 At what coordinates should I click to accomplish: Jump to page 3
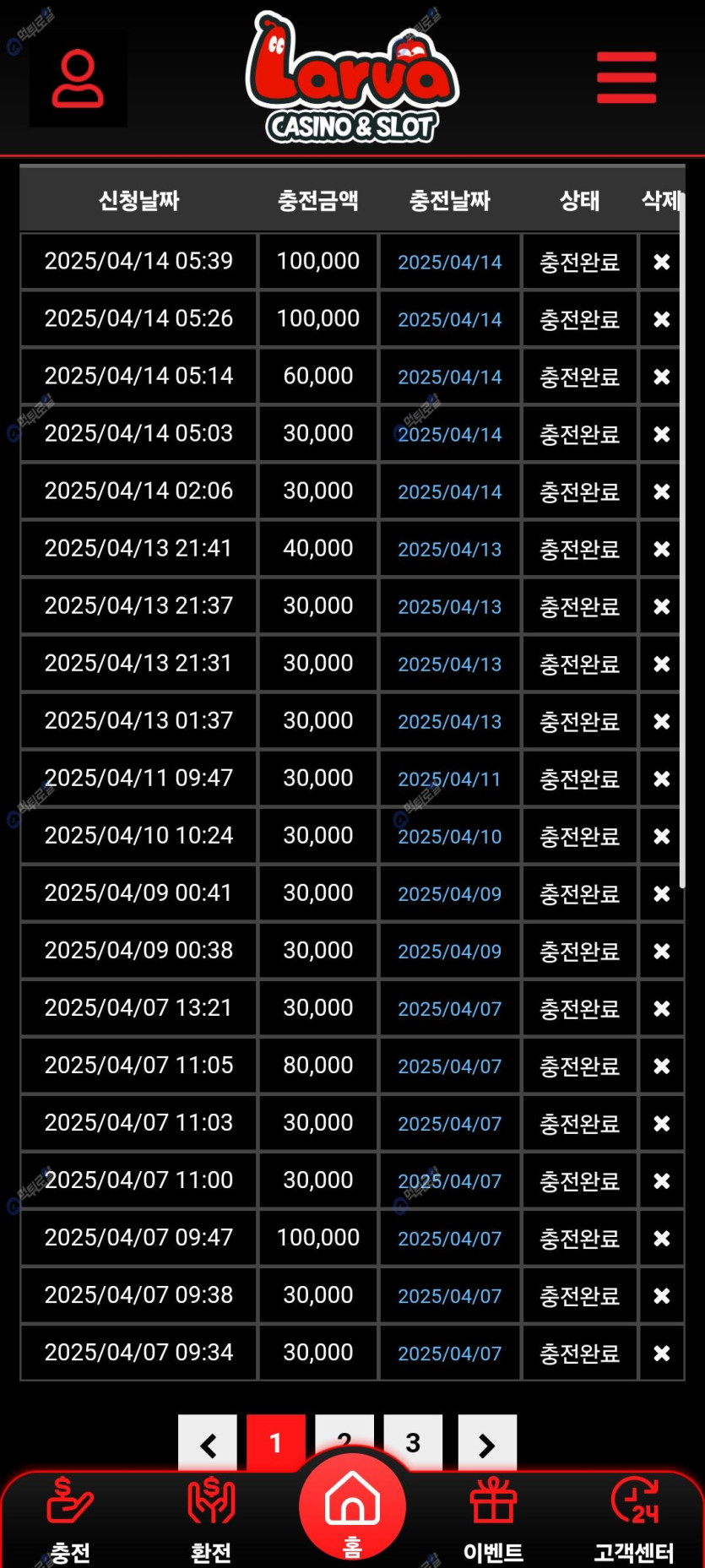[x=413, y=1442]
